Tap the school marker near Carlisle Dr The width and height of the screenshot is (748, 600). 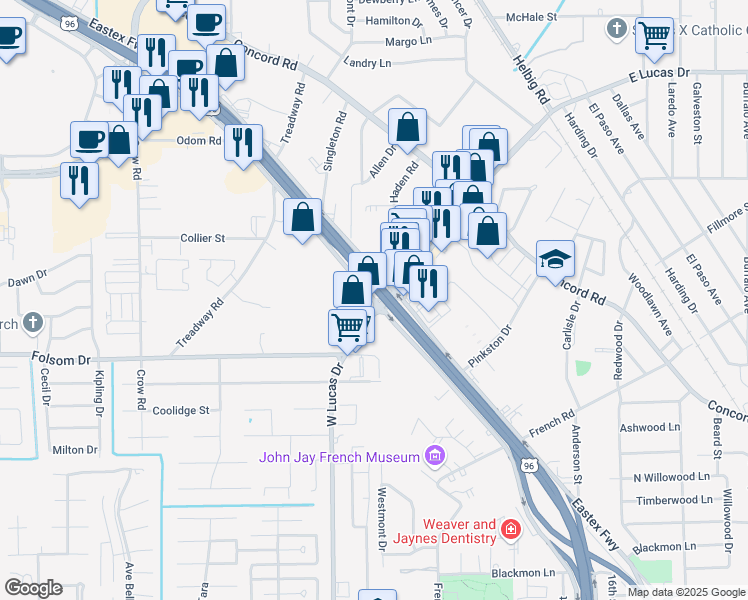point(555,260)
